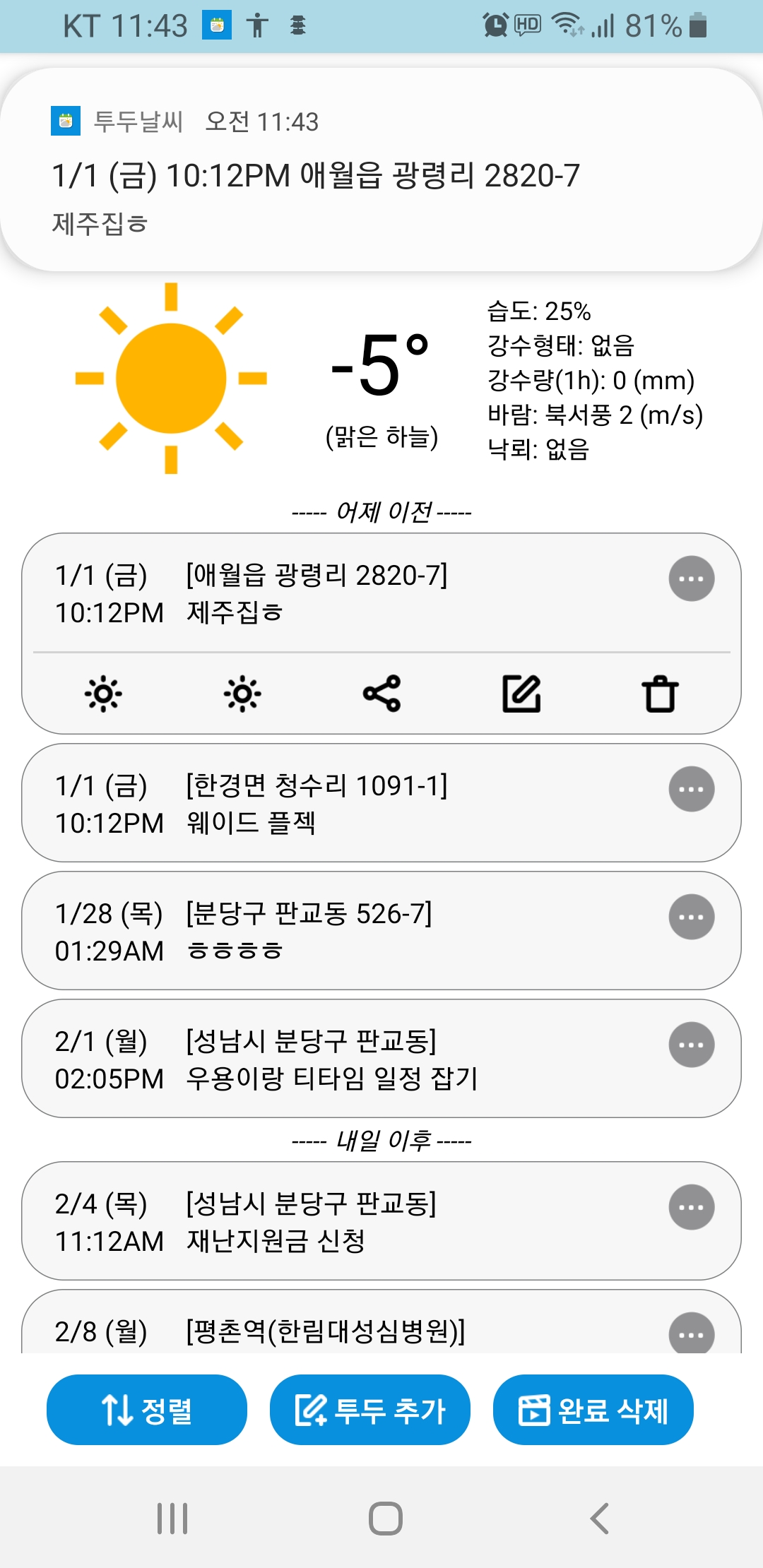Share the 제주집ㅎ todo
This screenshot has width=763, height=1568.
381,694
